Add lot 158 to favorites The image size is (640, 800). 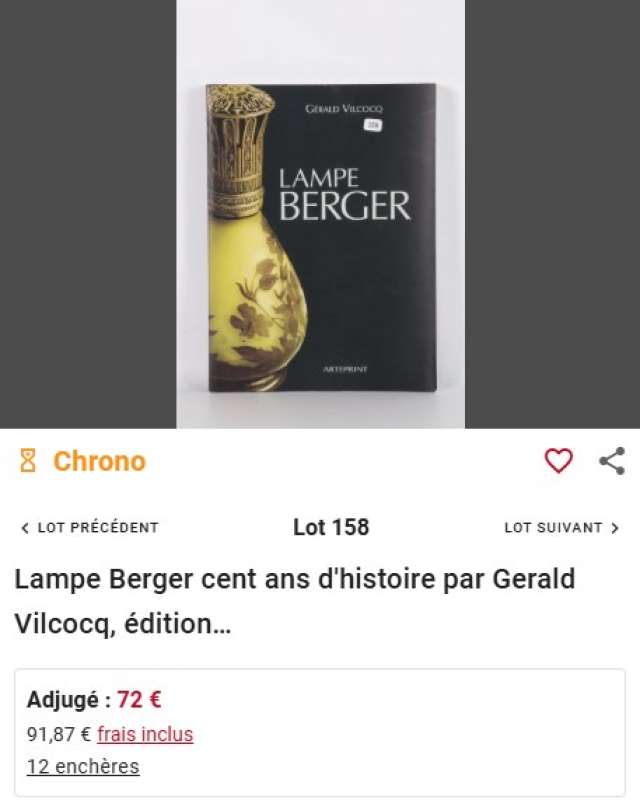click(558, 461)
